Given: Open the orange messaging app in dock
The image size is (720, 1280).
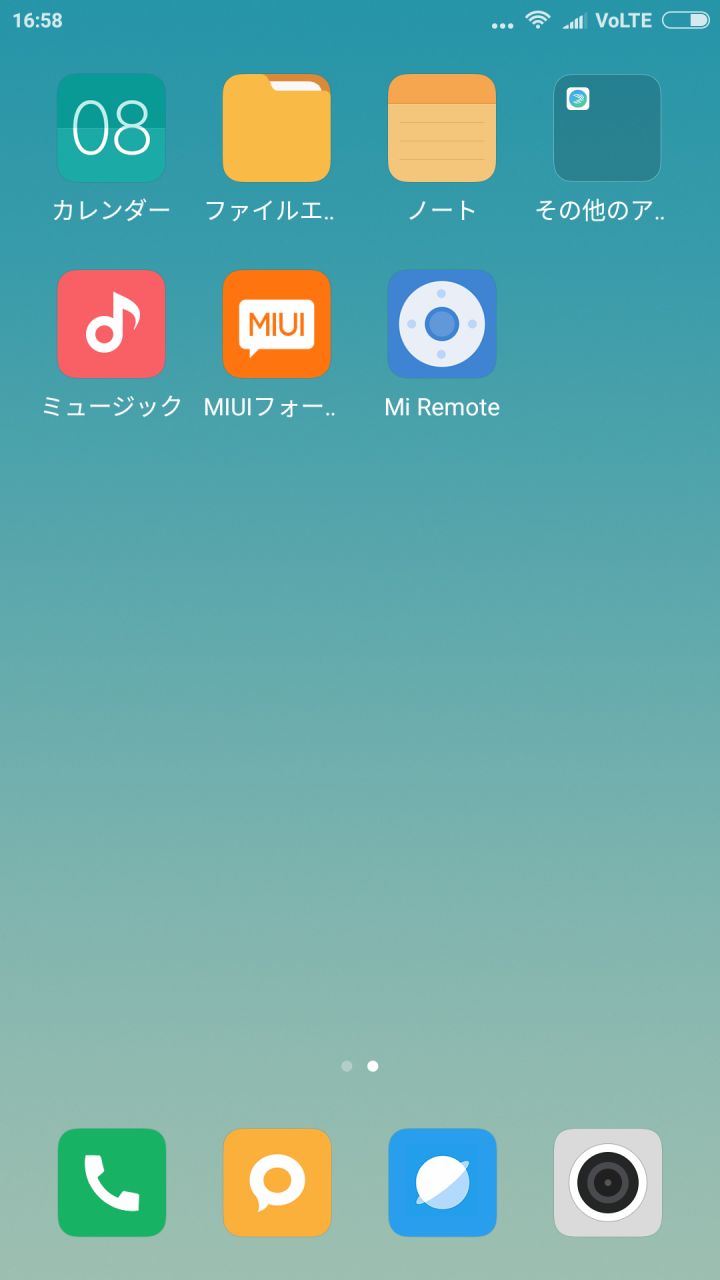Looking at the screenshot, I should [277, 1183].
